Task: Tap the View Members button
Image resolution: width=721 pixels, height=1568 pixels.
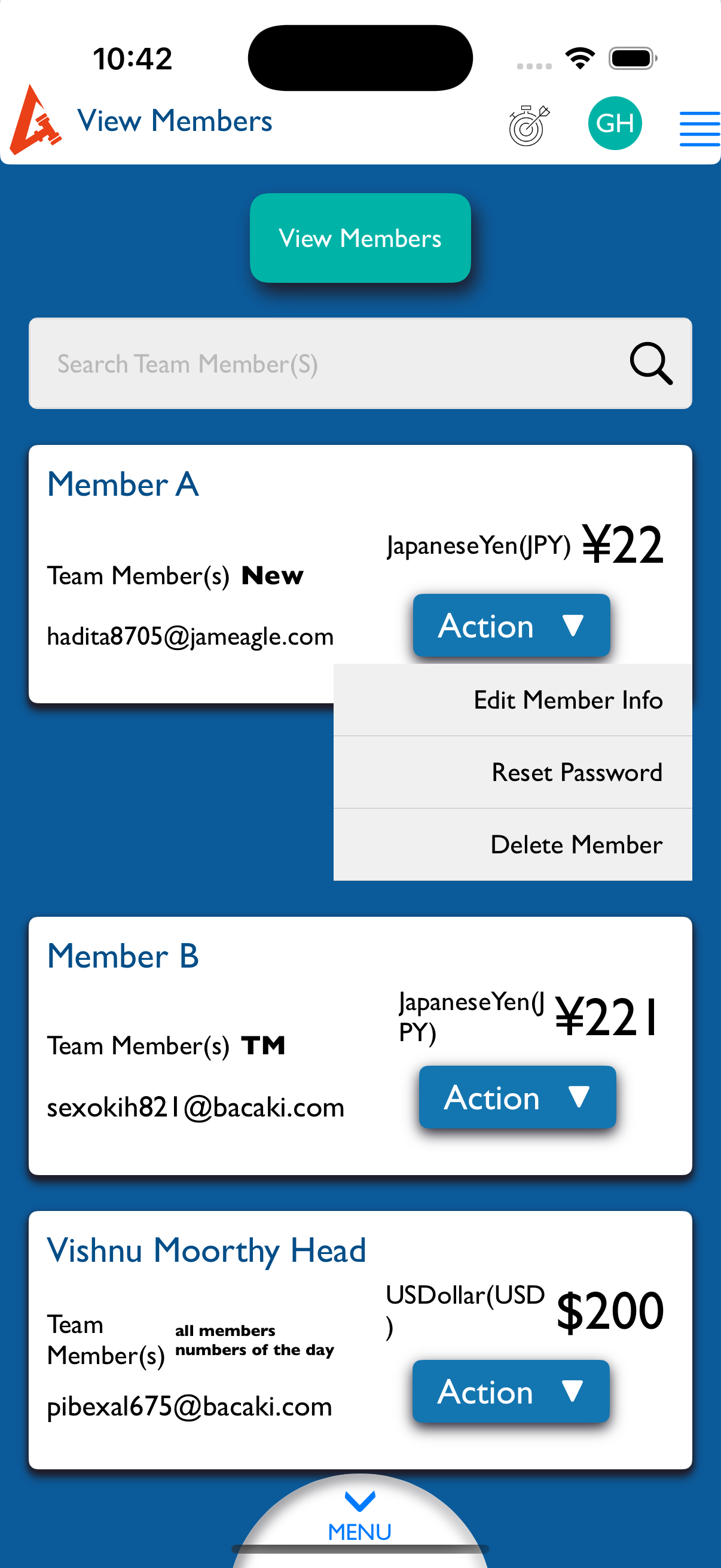Action: pyautogui.click(x=360, y=238)
